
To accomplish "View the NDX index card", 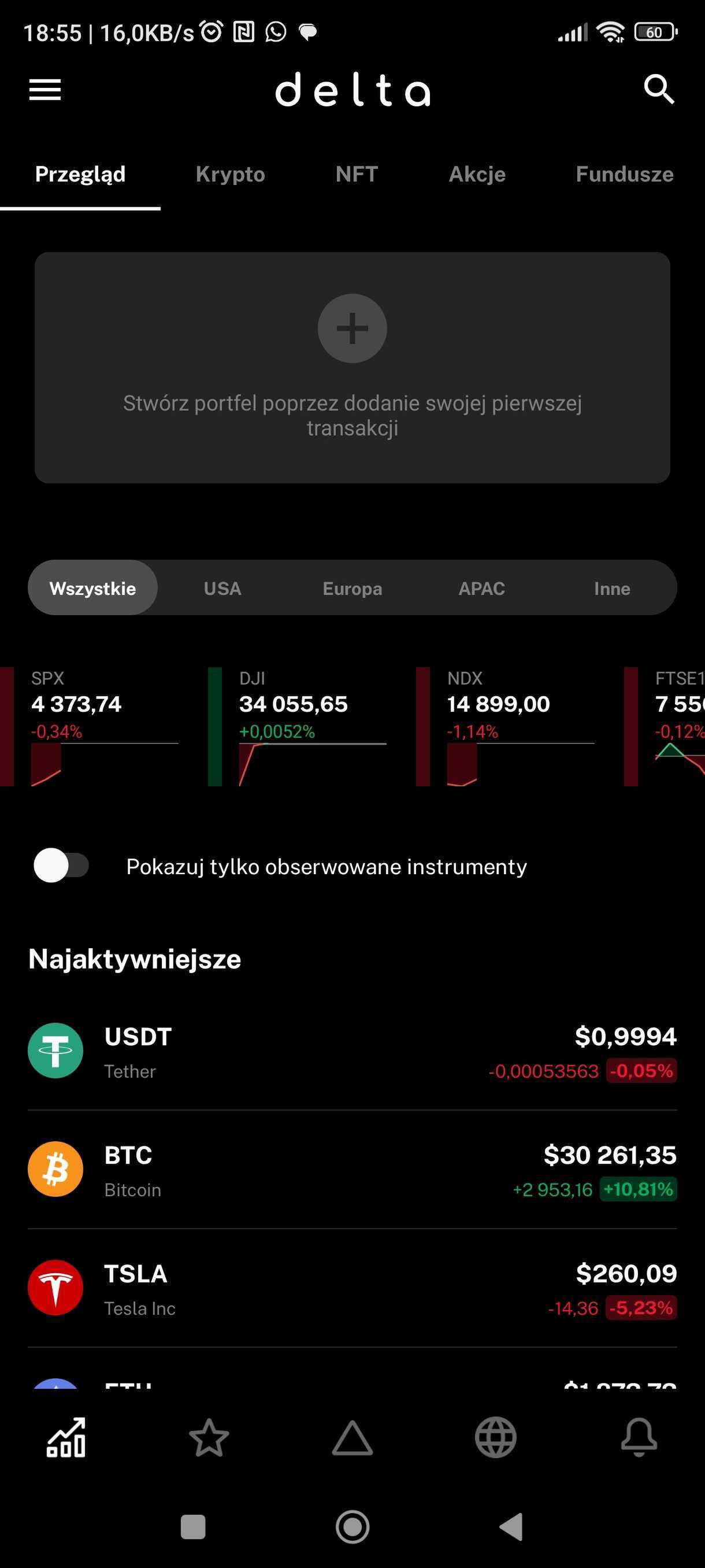I will pyautogui.click(x=506, y=727).
